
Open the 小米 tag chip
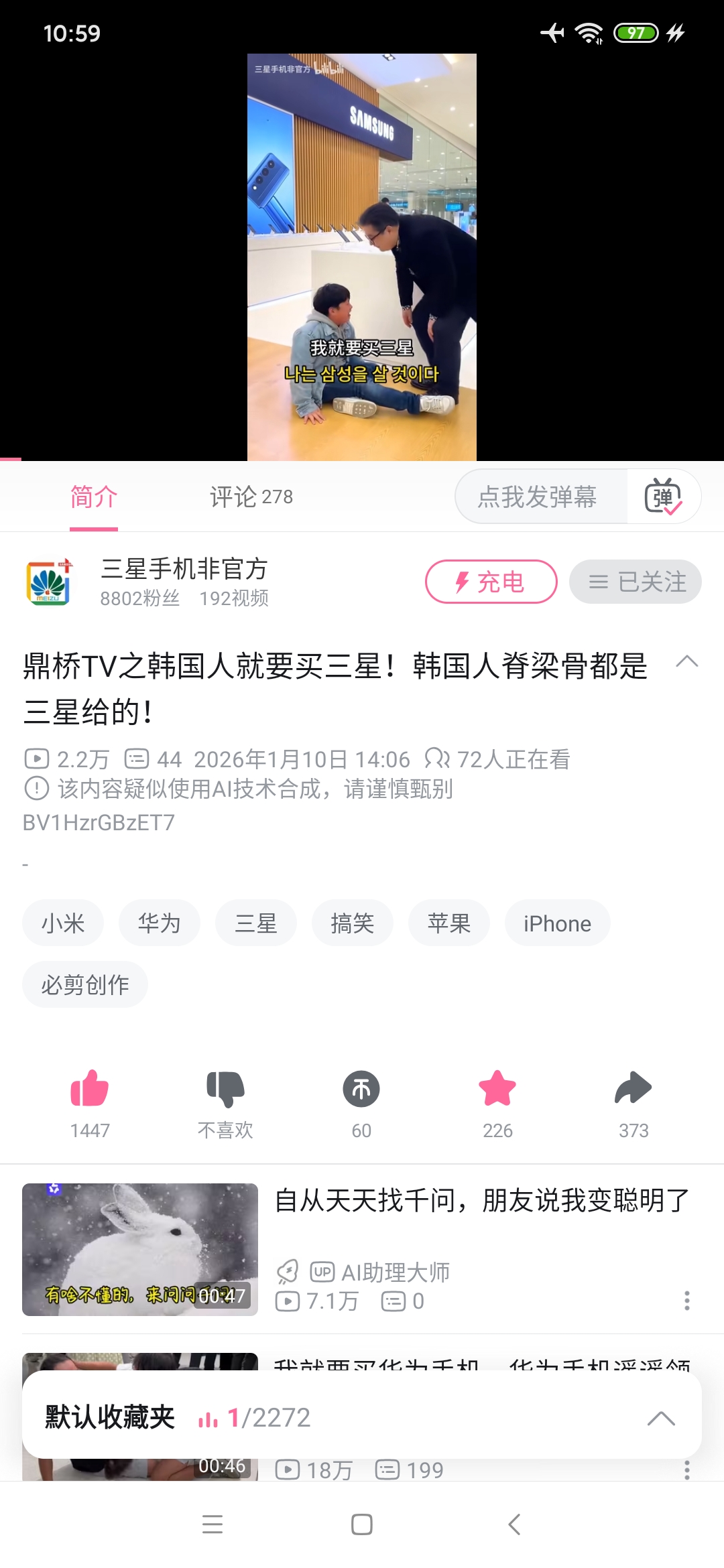63,923
